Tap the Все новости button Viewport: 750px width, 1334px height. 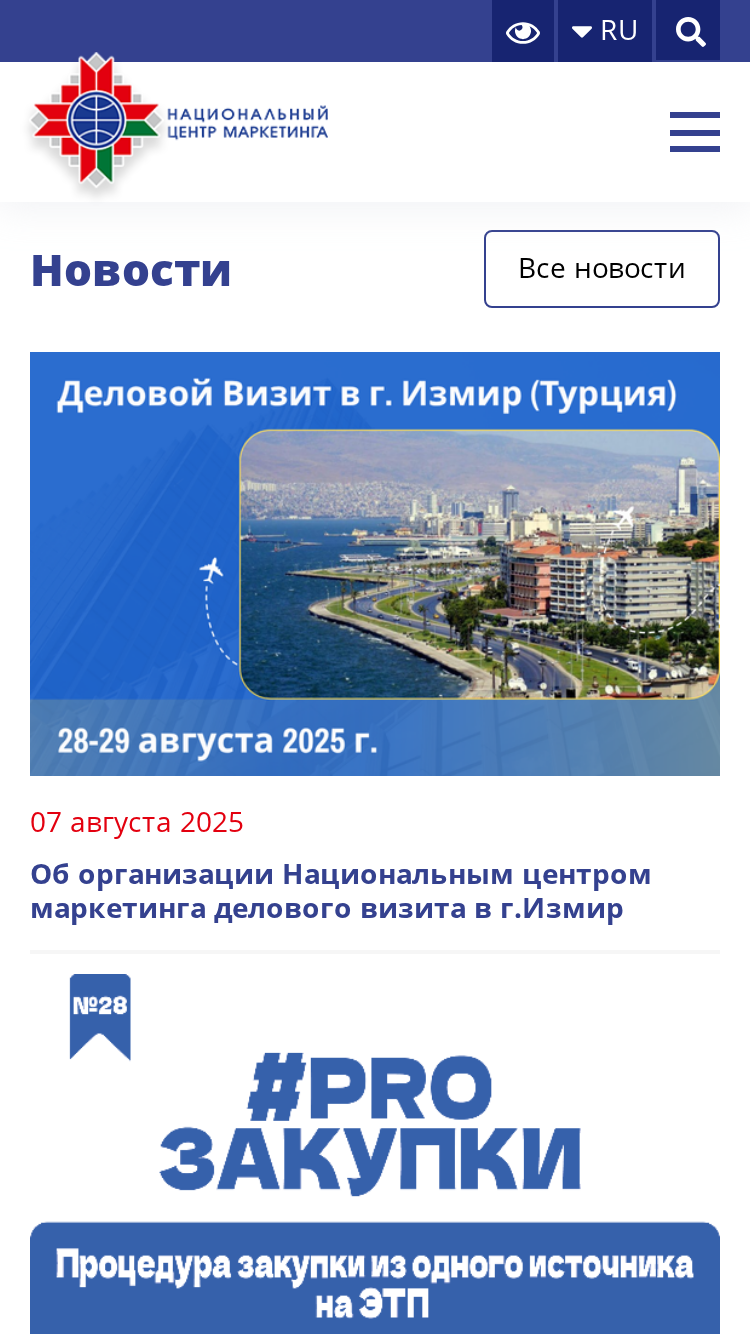(x=602, y=269)
